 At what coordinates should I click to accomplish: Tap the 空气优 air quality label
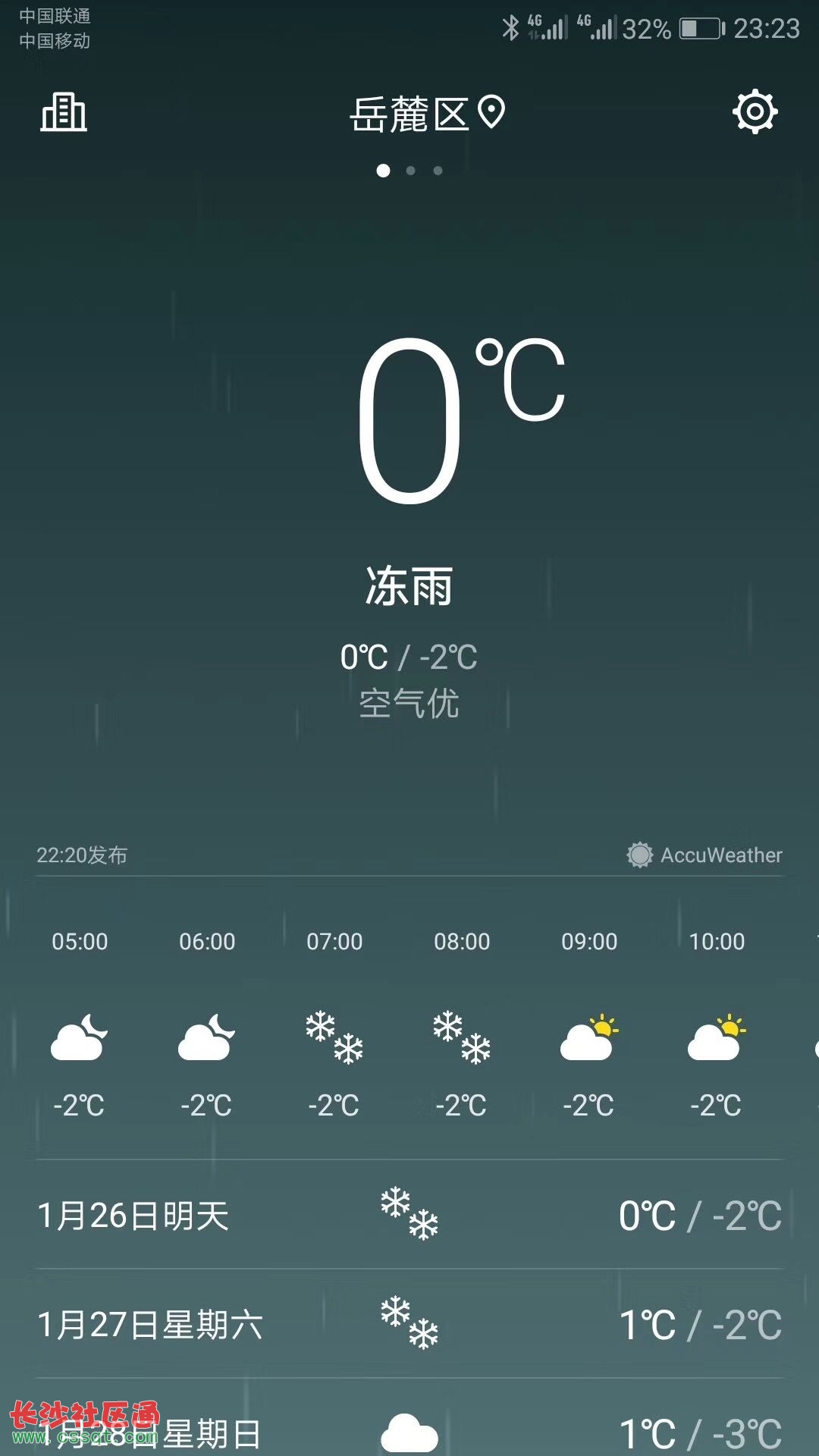[409, 704]
